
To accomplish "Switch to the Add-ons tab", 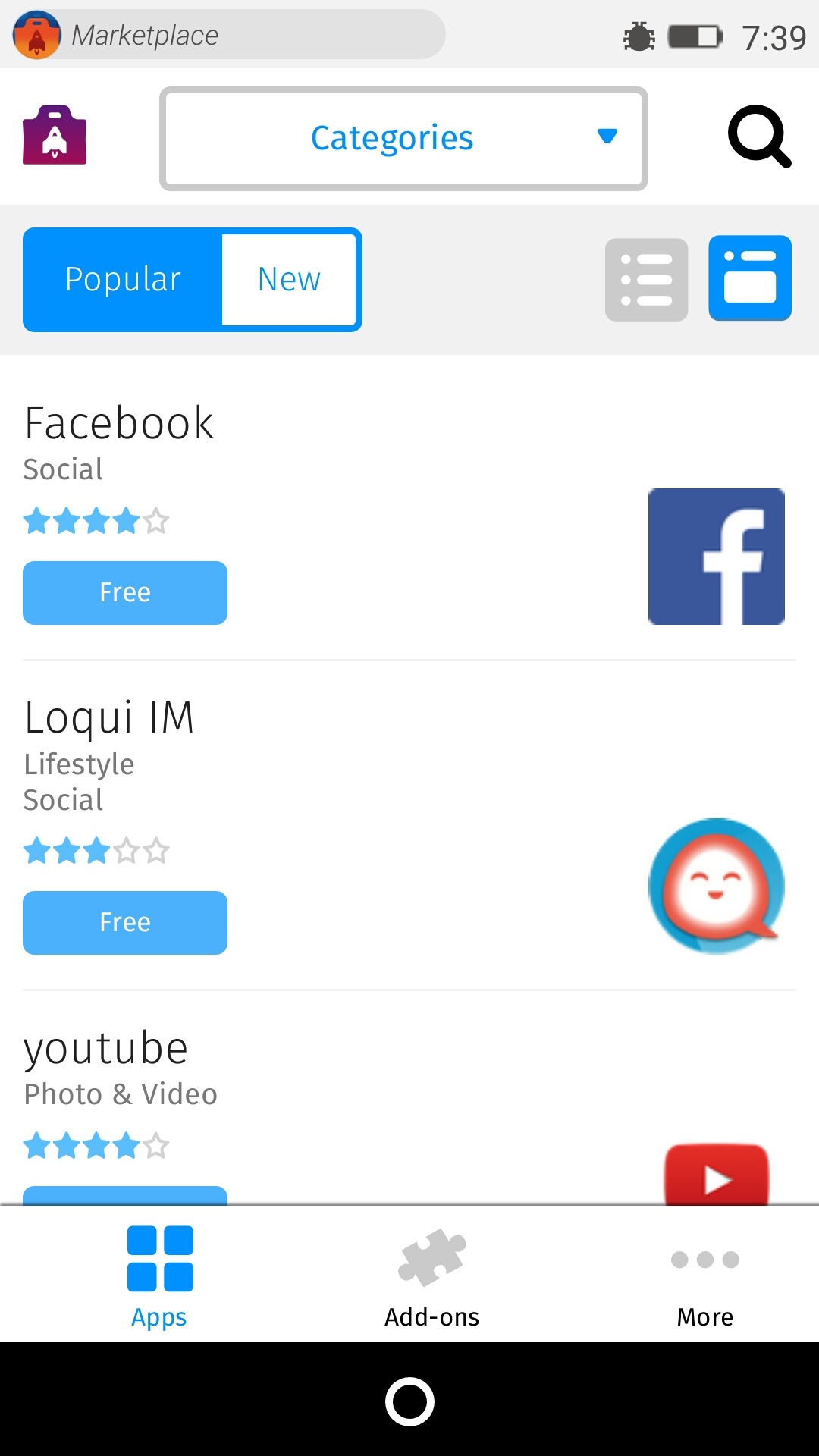I will click(432, 1274).
